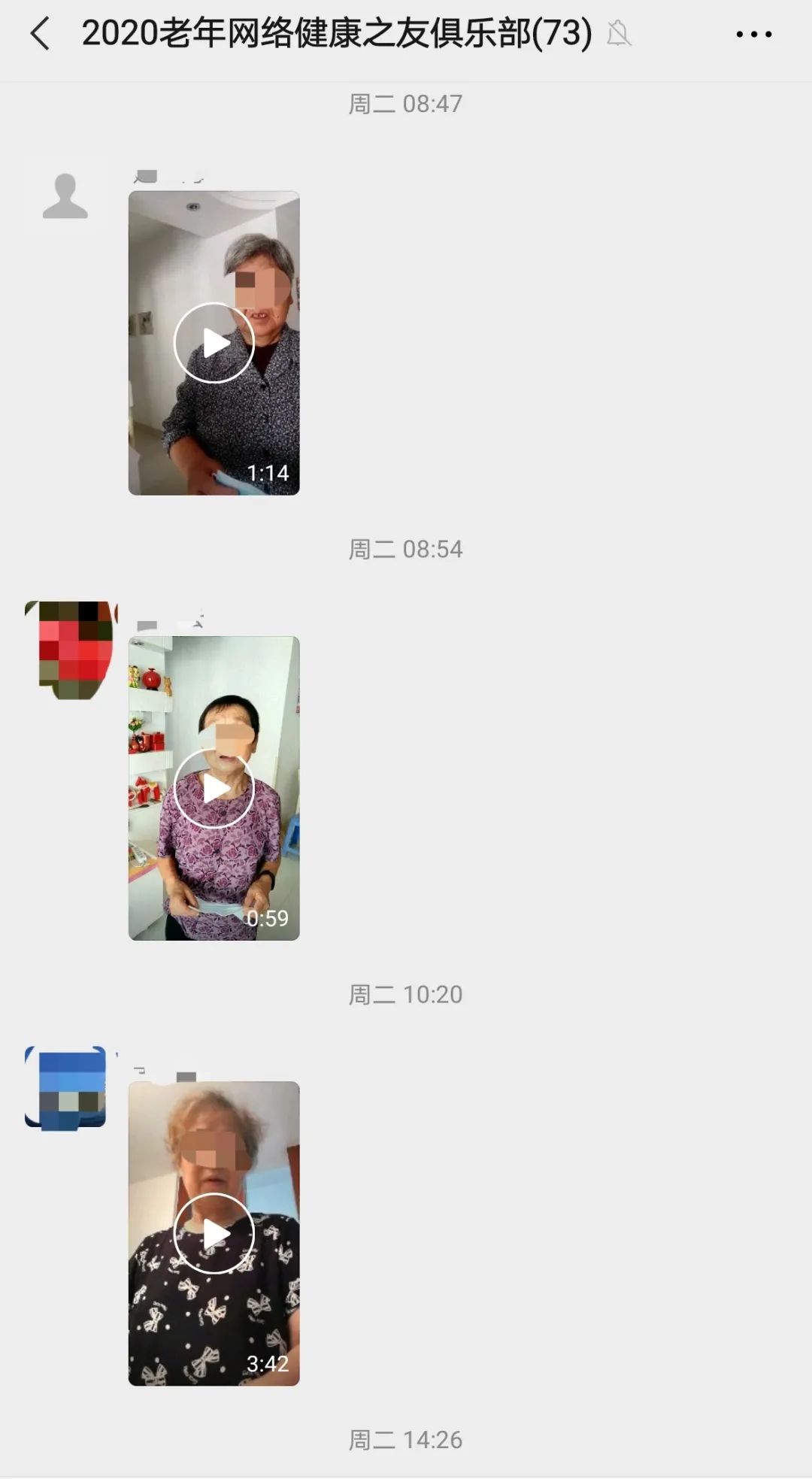Image resolution: width=812 pixels, height=1479 pixels.
Task: Open the gray default avatar's profile
Action: click(65, 196)
